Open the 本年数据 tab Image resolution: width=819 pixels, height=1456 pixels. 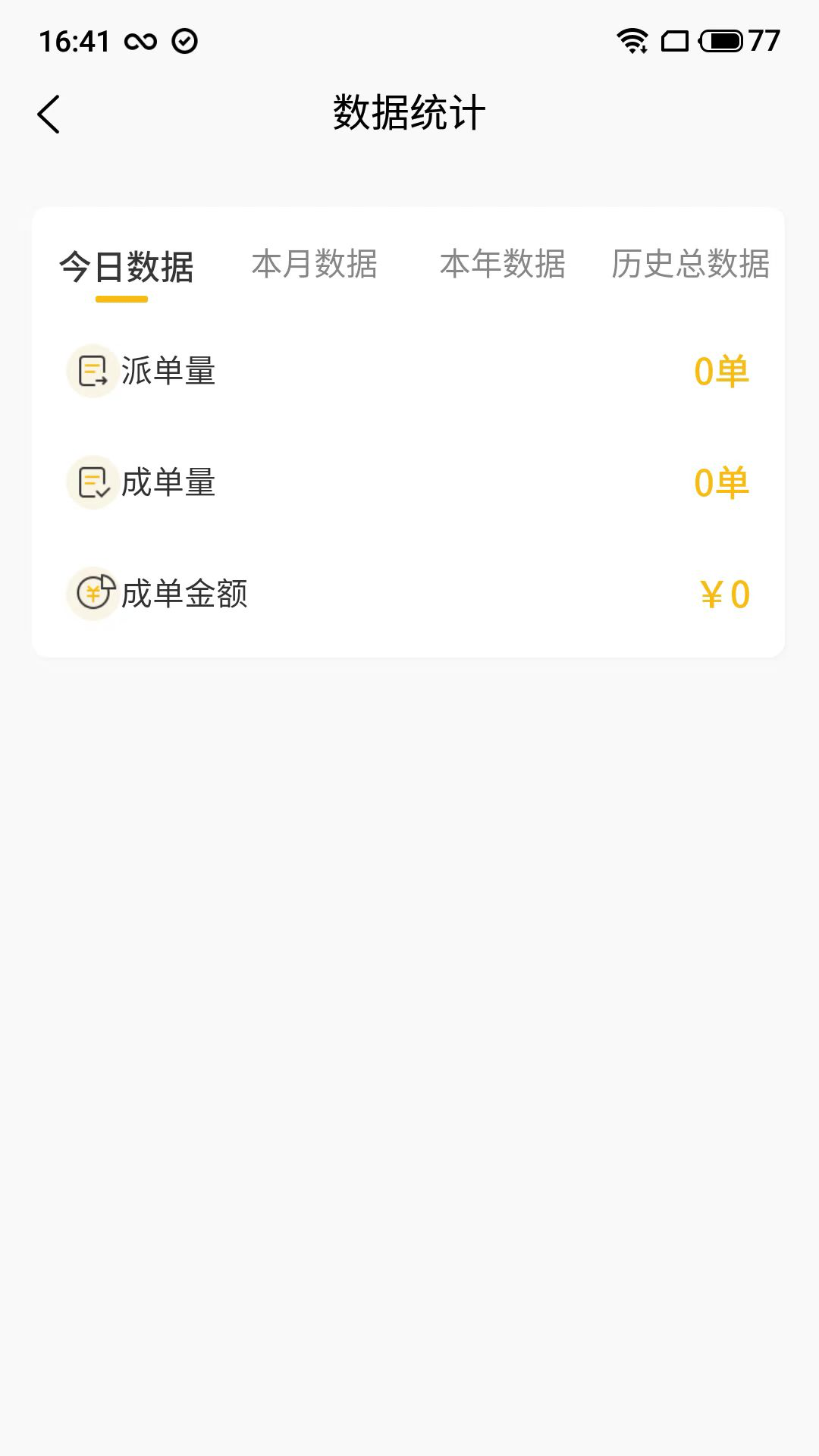coord(502,265)
